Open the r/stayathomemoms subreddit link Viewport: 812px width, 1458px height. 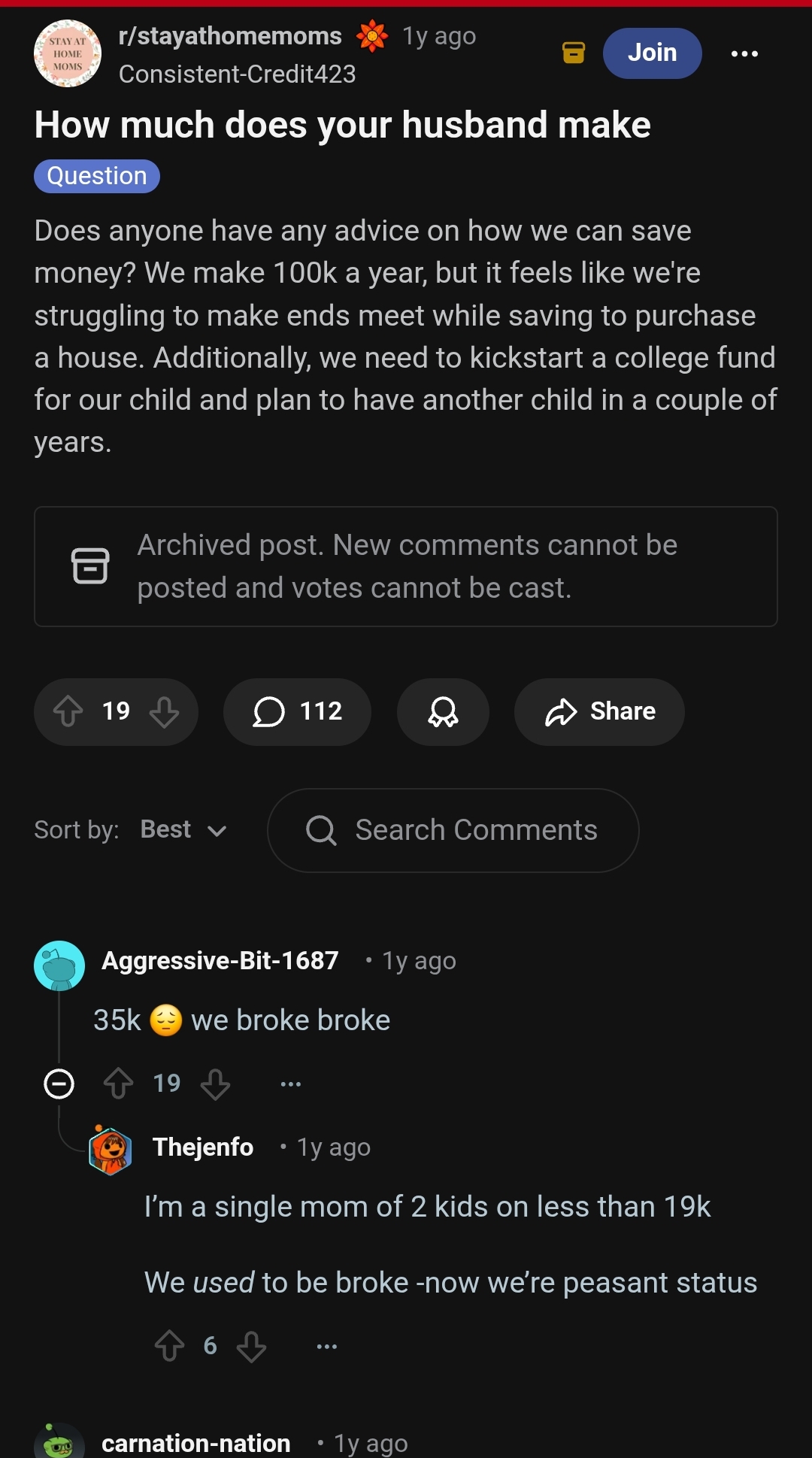(230, 36)
